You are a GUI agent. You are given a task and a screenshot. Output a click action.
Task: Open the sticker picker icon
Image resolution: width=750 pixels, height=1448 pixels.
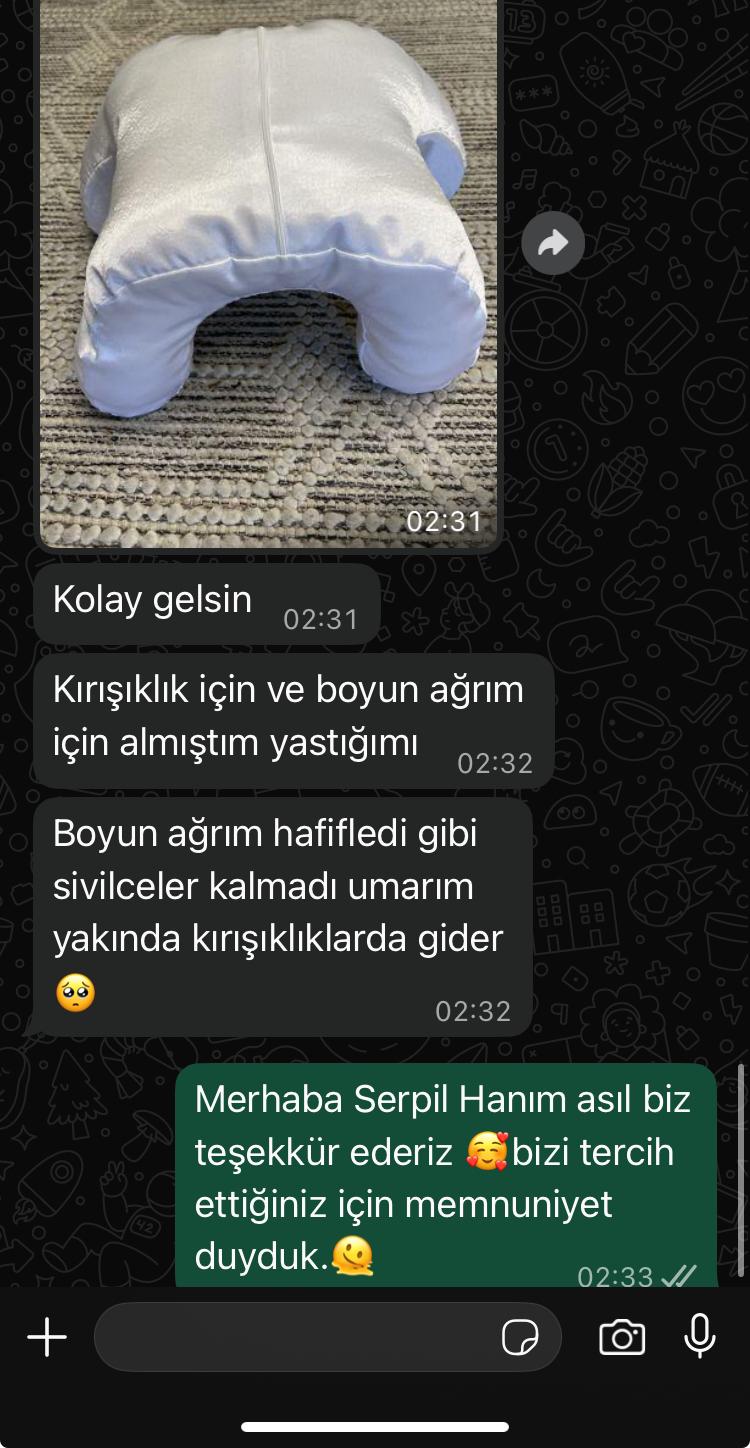click(x=520, y=1337)
